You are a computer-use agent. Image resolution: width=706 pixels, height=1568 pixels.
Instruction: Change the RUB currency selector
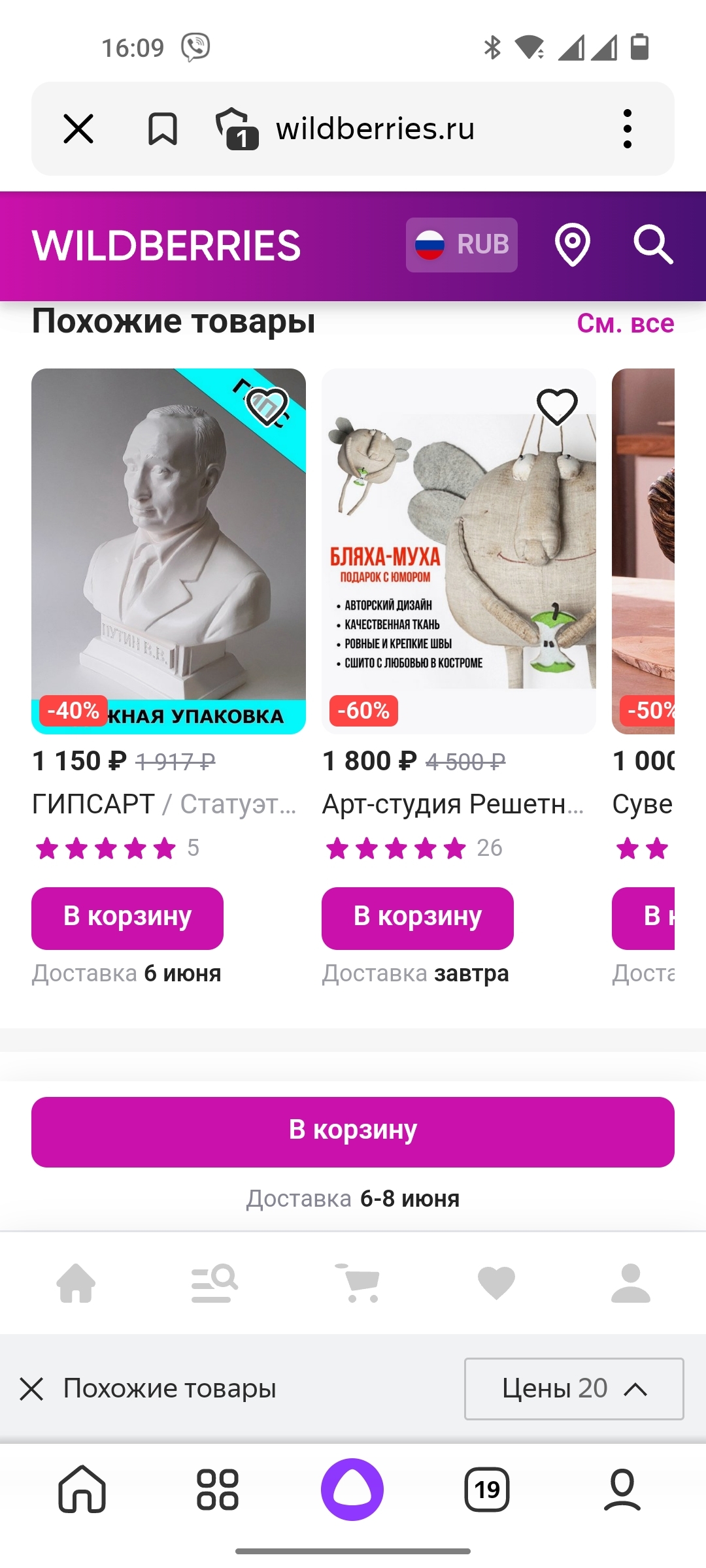click(x=462, y=245)
